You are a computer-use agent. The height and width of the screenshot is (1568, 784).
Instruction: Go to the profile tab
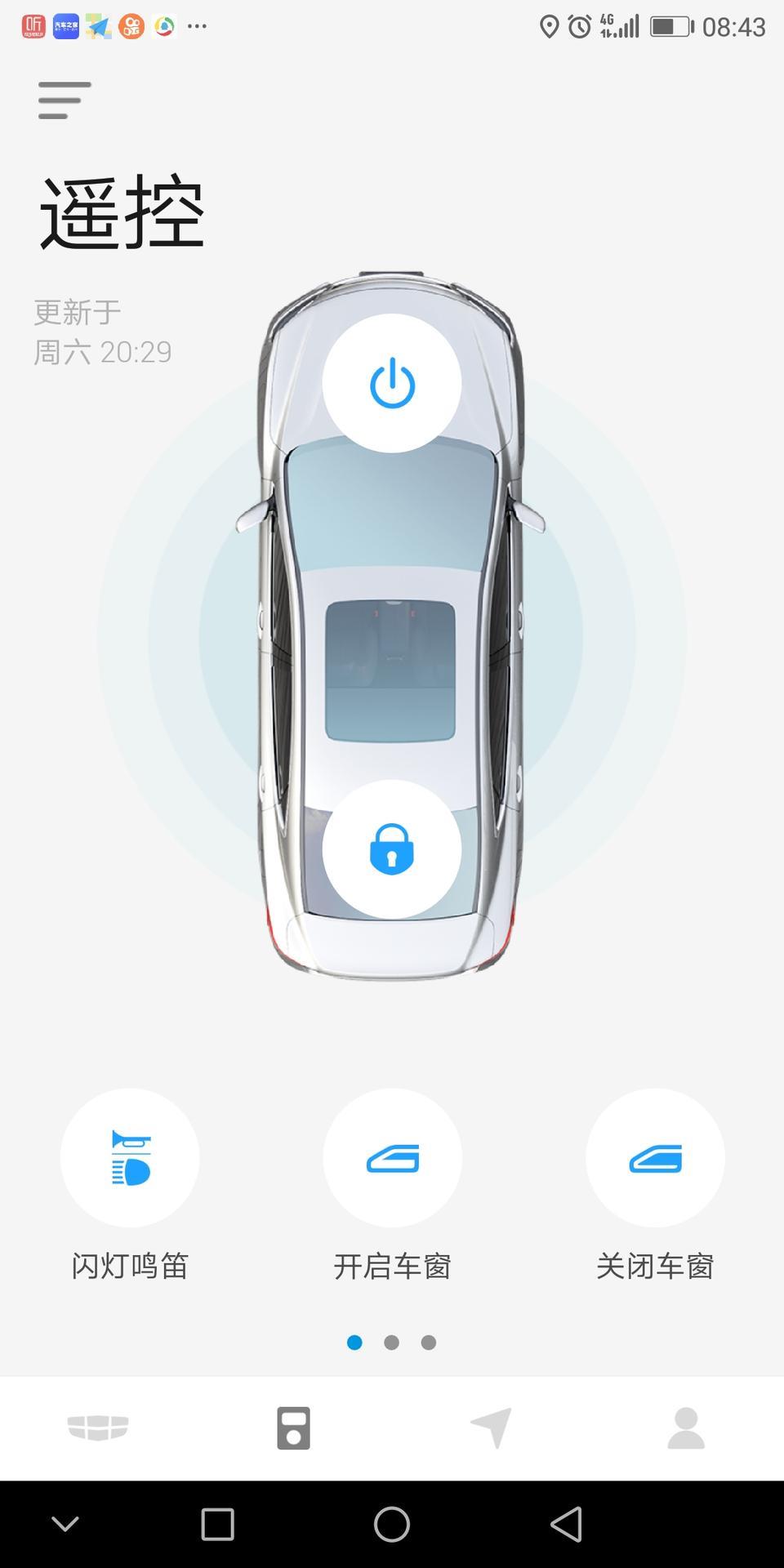coord(686,1428)
